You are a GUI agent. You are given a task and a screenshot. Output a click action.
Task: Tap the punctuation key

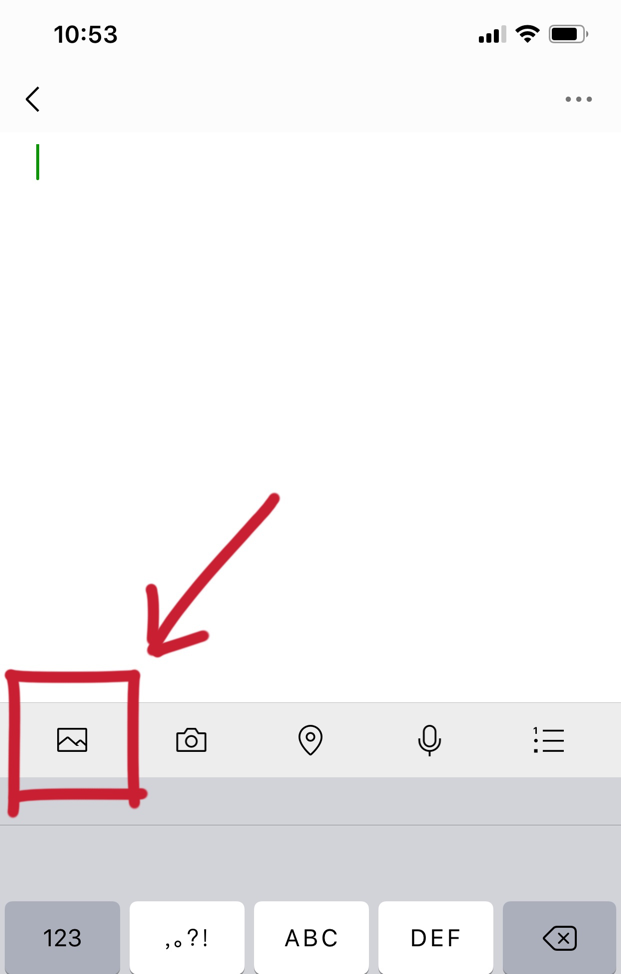[187, 937]
